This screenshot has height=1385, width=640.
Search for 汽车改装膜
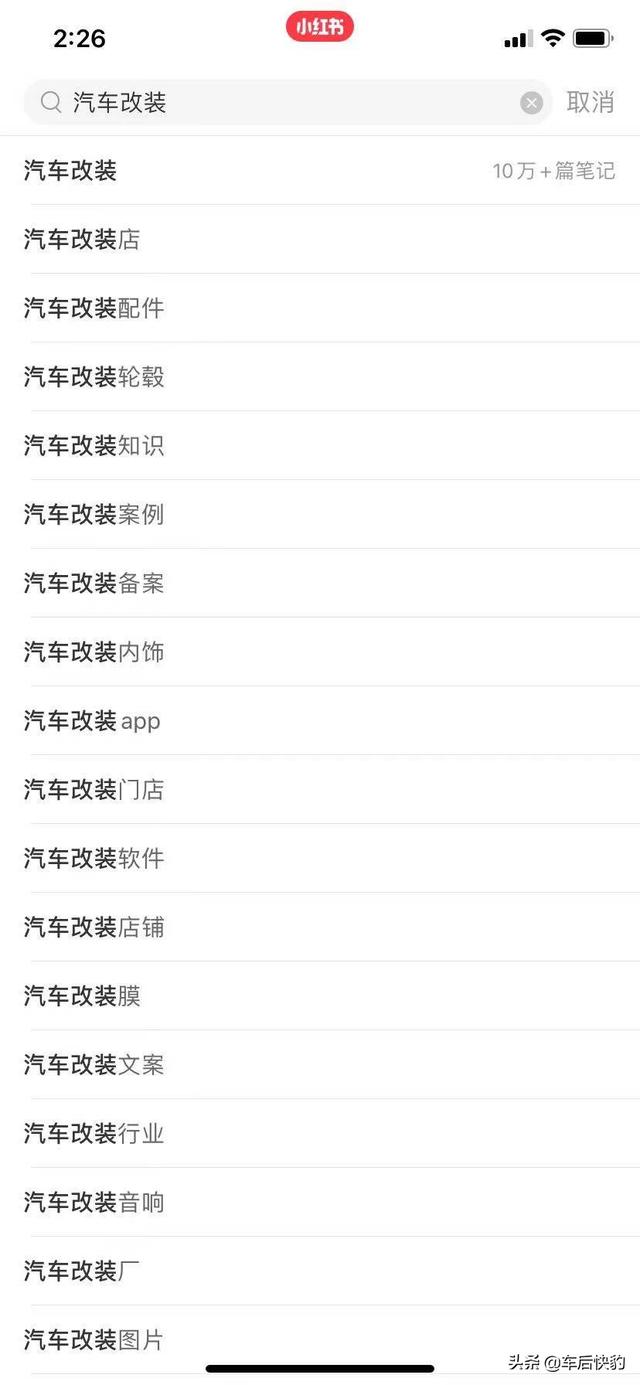320,997
